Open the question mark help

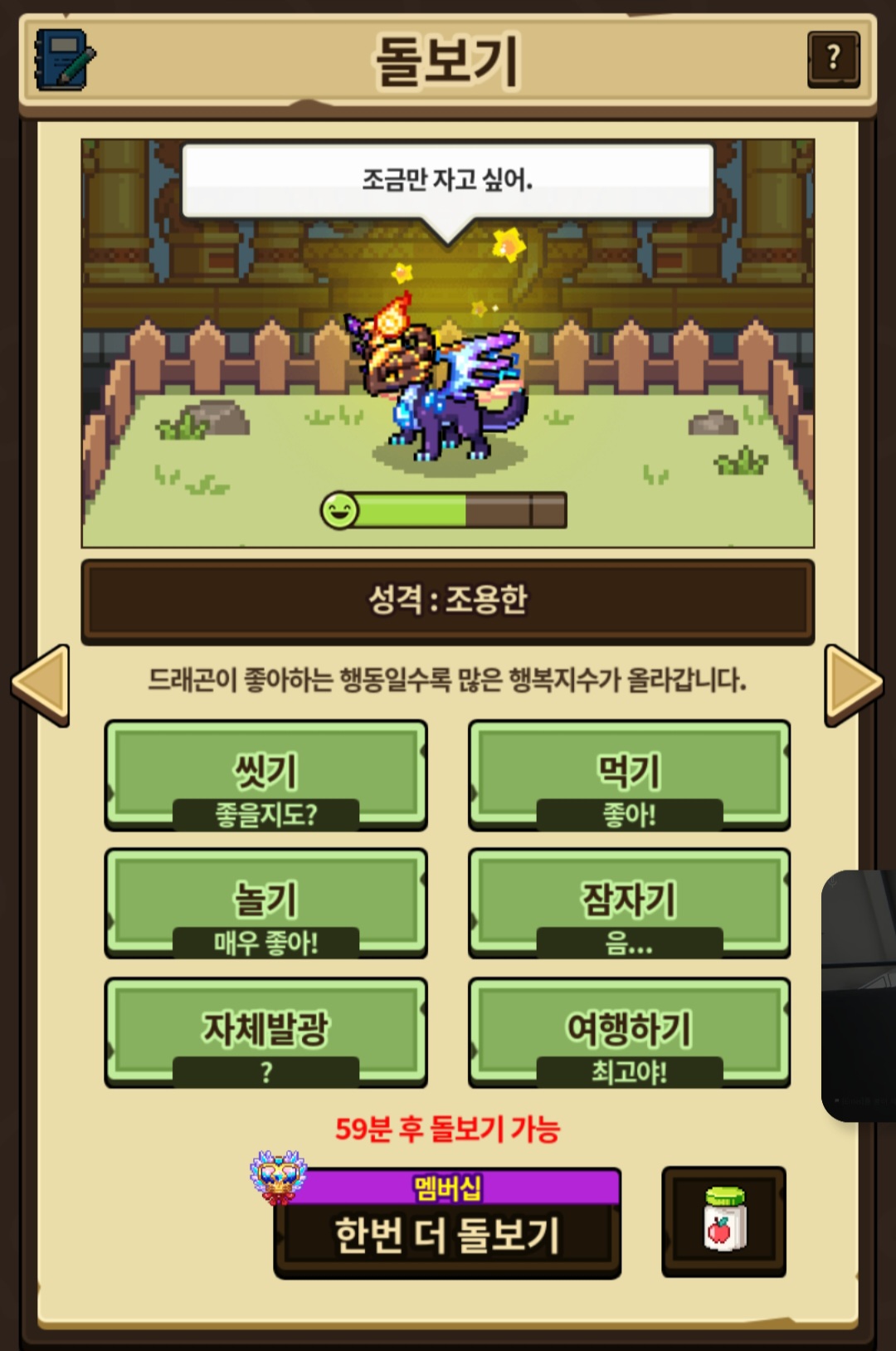click(833, 58)
